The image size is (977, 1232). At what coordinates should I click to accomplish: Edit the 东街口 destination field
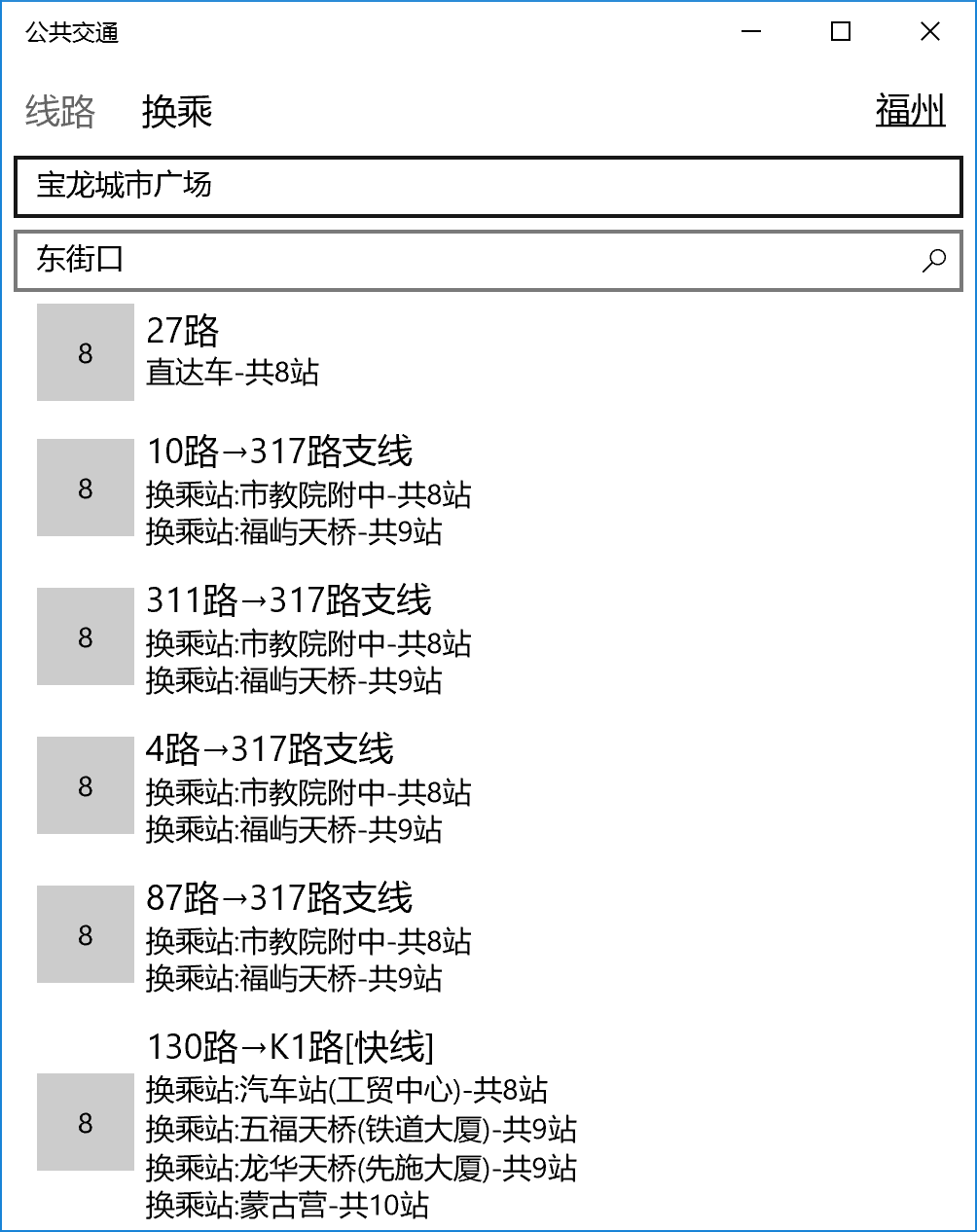pyautogui.click(x=467, y=260)
